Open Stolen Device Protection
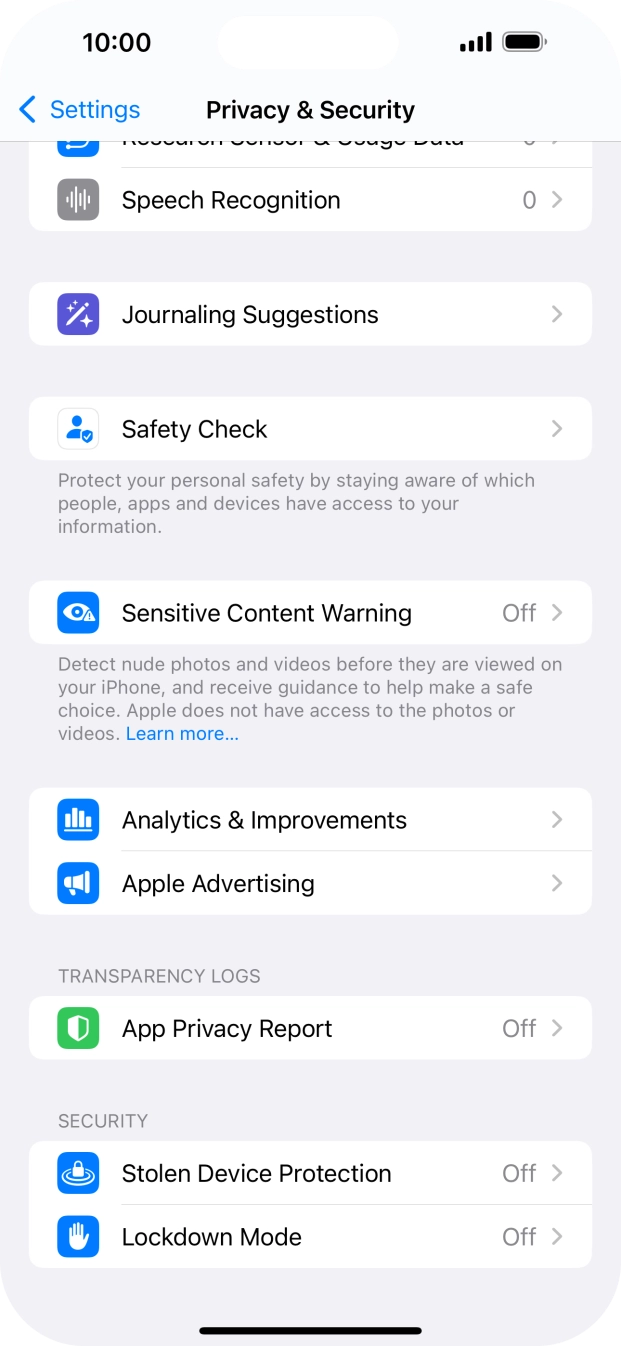621x1346 pixels. pyautogui.click(x=310, y=1174)
